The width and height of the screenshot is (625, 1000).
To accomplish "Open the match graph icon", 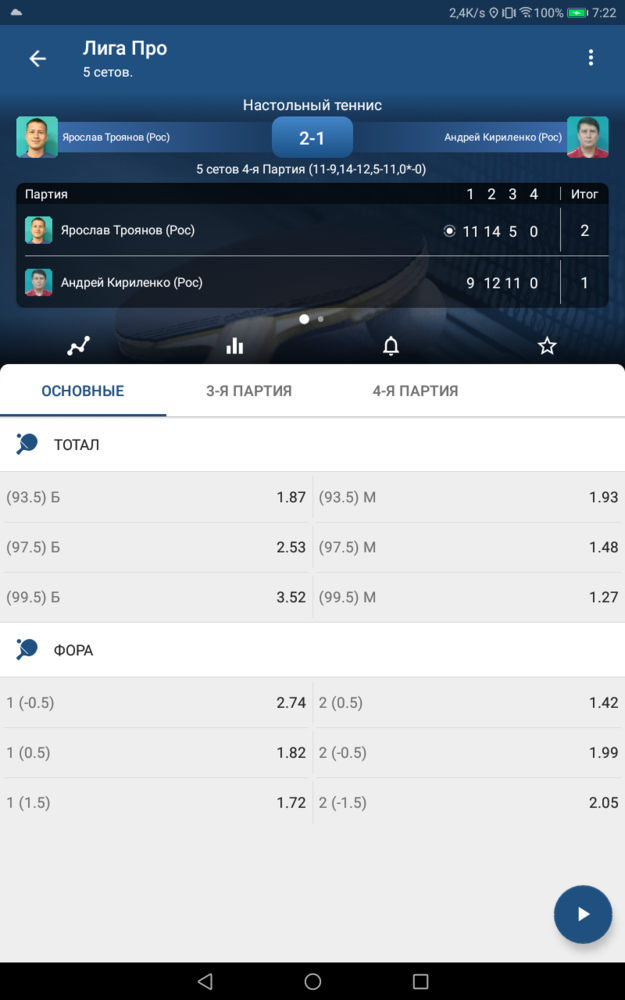I will coord(78,346).
